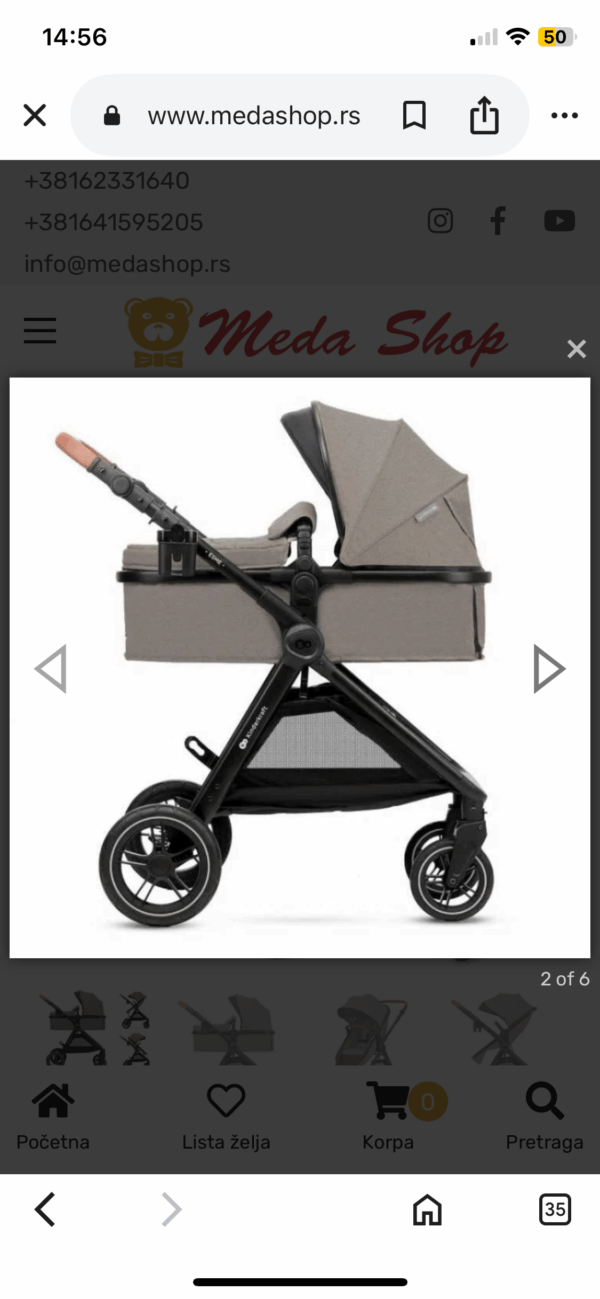
Task: Tap the medashop.rs address bar
Action: tap(253, 116)
